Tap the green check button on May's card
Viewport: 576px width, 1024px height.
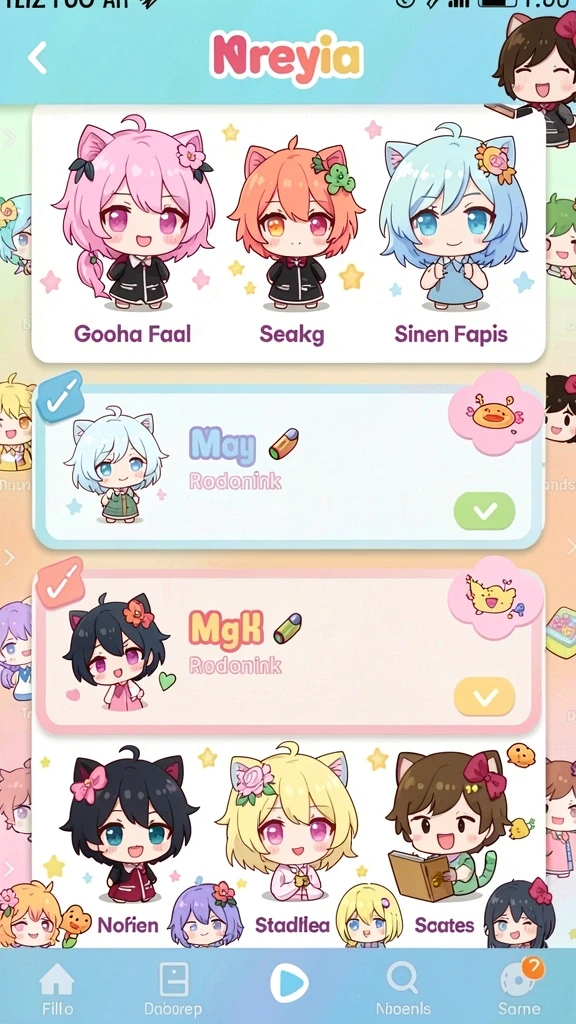coord(485,511)
